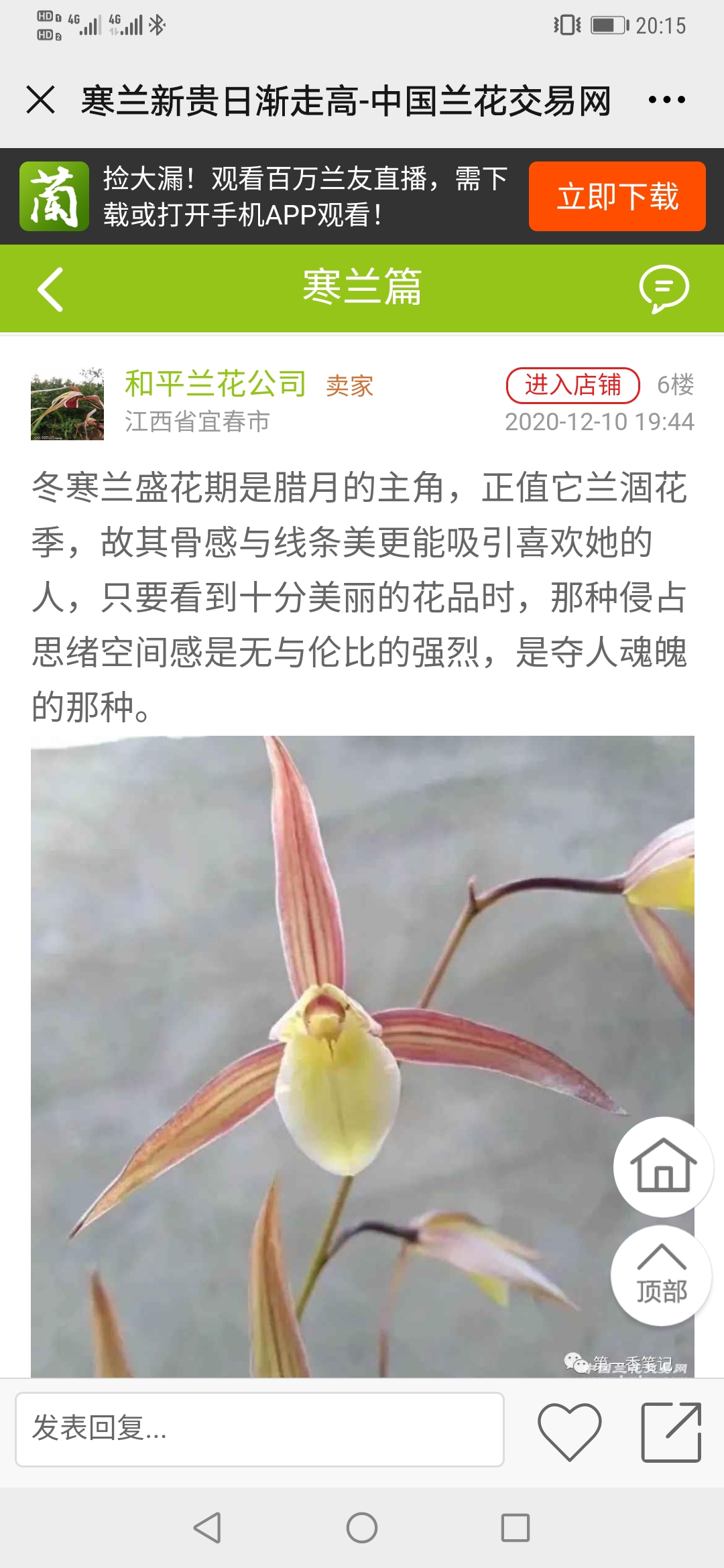This screenshot has height=1568, width=724.
Task: Open the comment bubble icon on the 寒兰篇 header
Action: coord(664,288)
